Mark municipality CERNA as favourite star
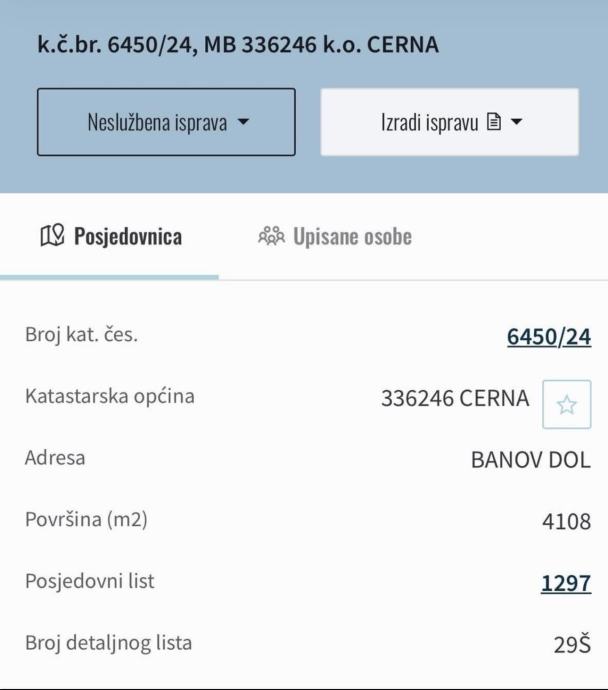 (566, 404)
